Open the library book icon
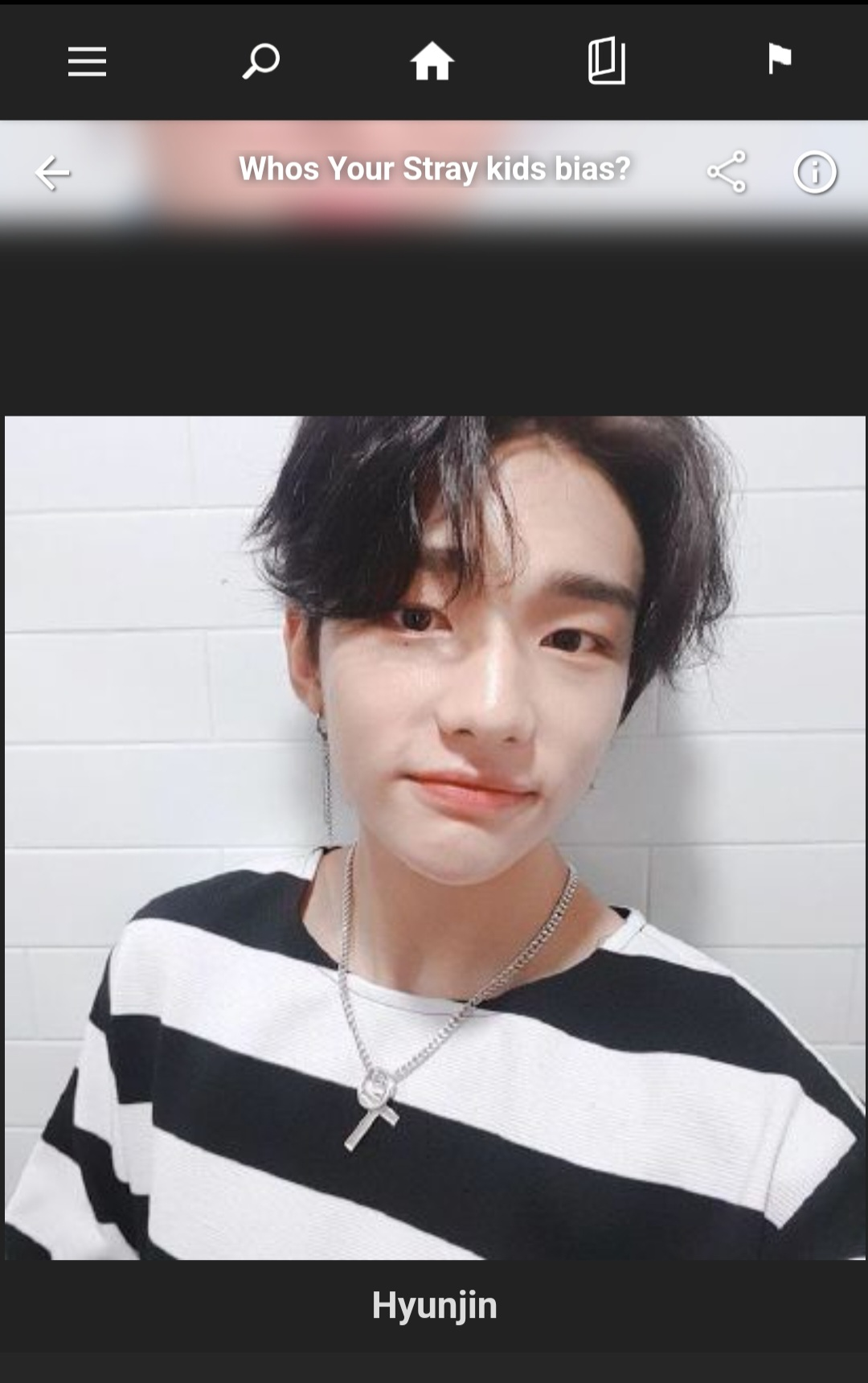The height and width of the screenshot is (1383, 868). click(x=607, y=61)
